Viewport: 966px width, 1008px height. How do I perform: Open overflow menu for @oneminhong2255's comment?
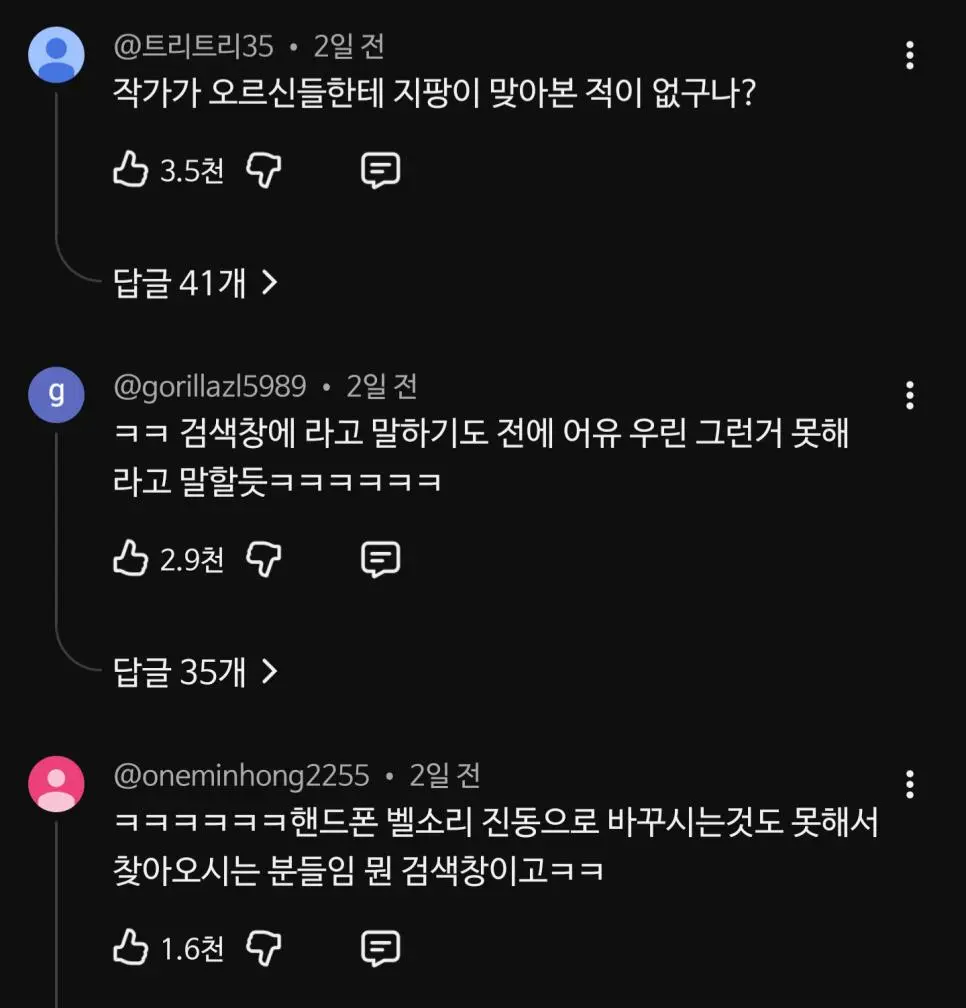909,784
